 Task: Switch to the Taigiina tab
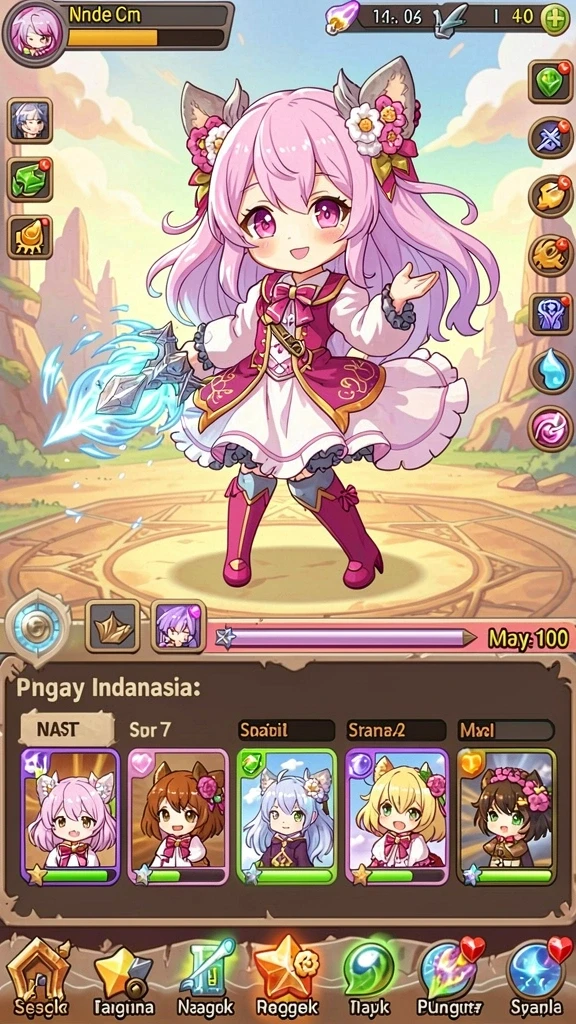(124, 978)
